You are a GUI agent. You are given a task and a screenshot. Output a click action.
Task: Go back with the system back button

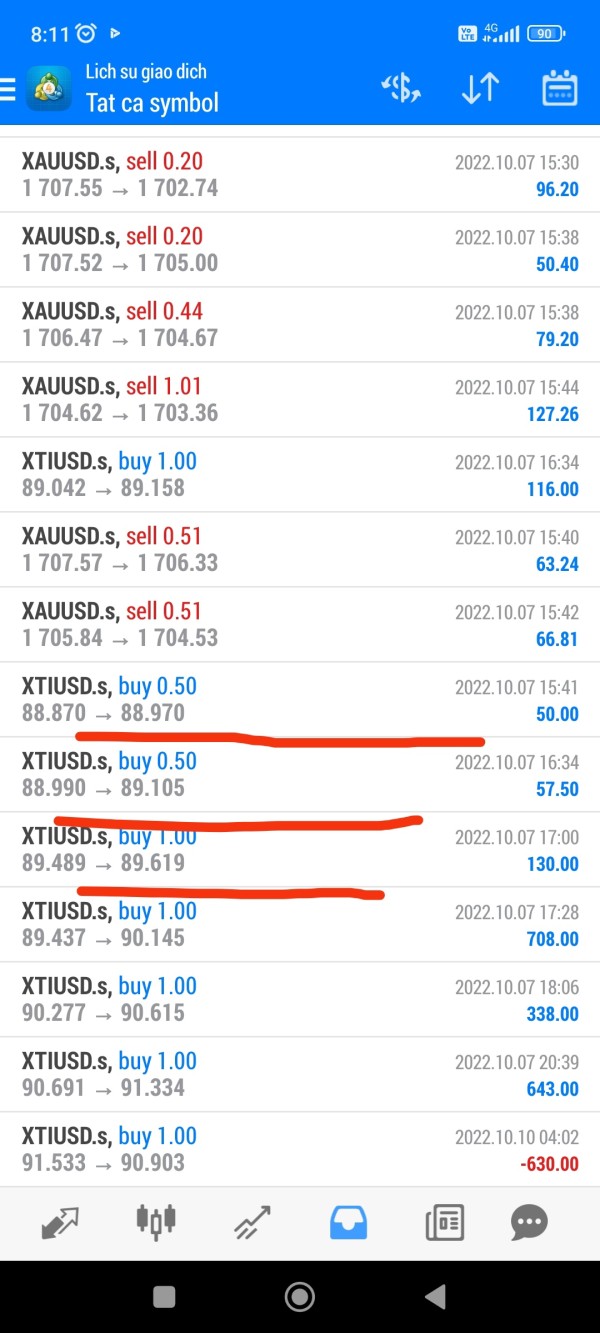point(434,1297)
